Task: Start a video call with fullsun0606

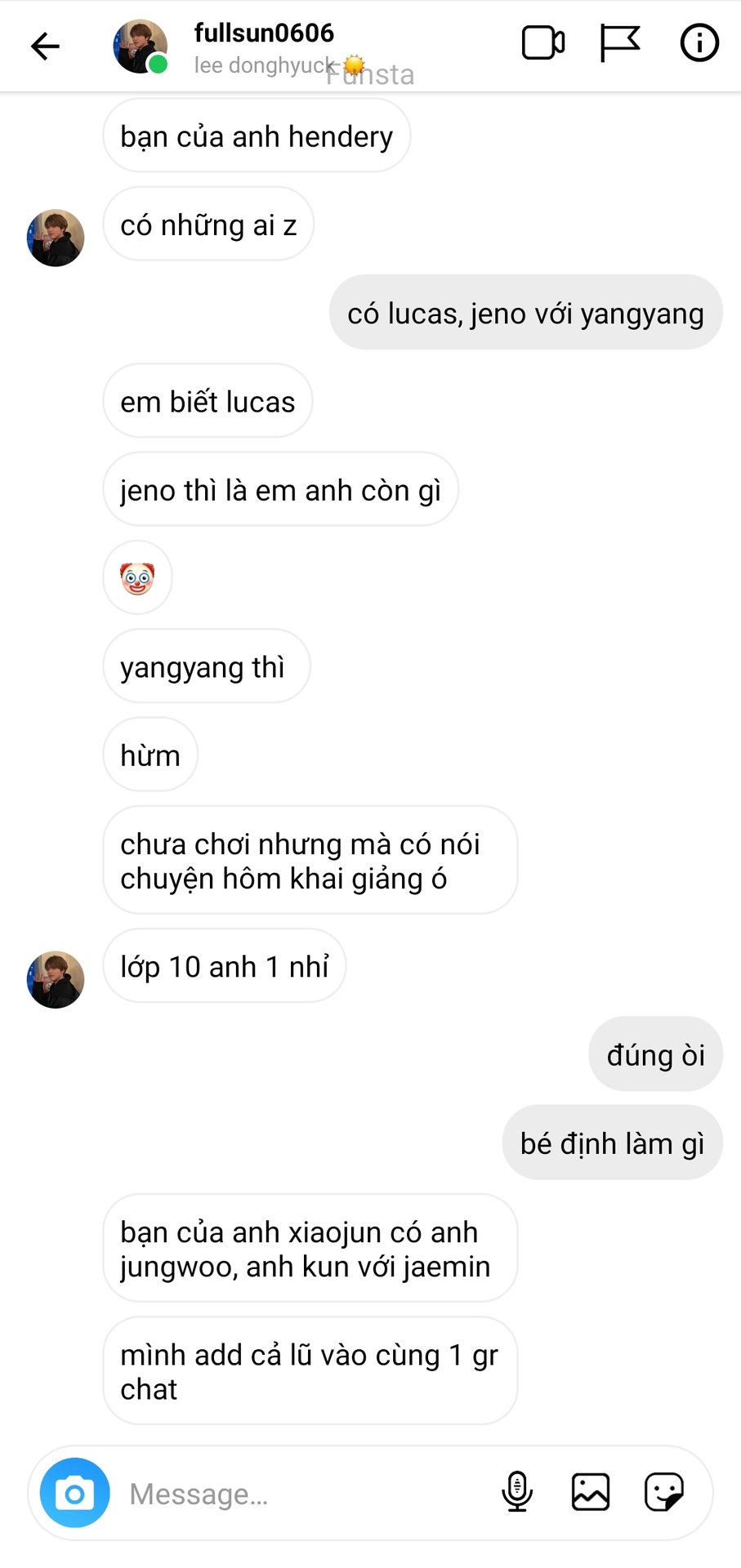Action: tap(543, 43)
